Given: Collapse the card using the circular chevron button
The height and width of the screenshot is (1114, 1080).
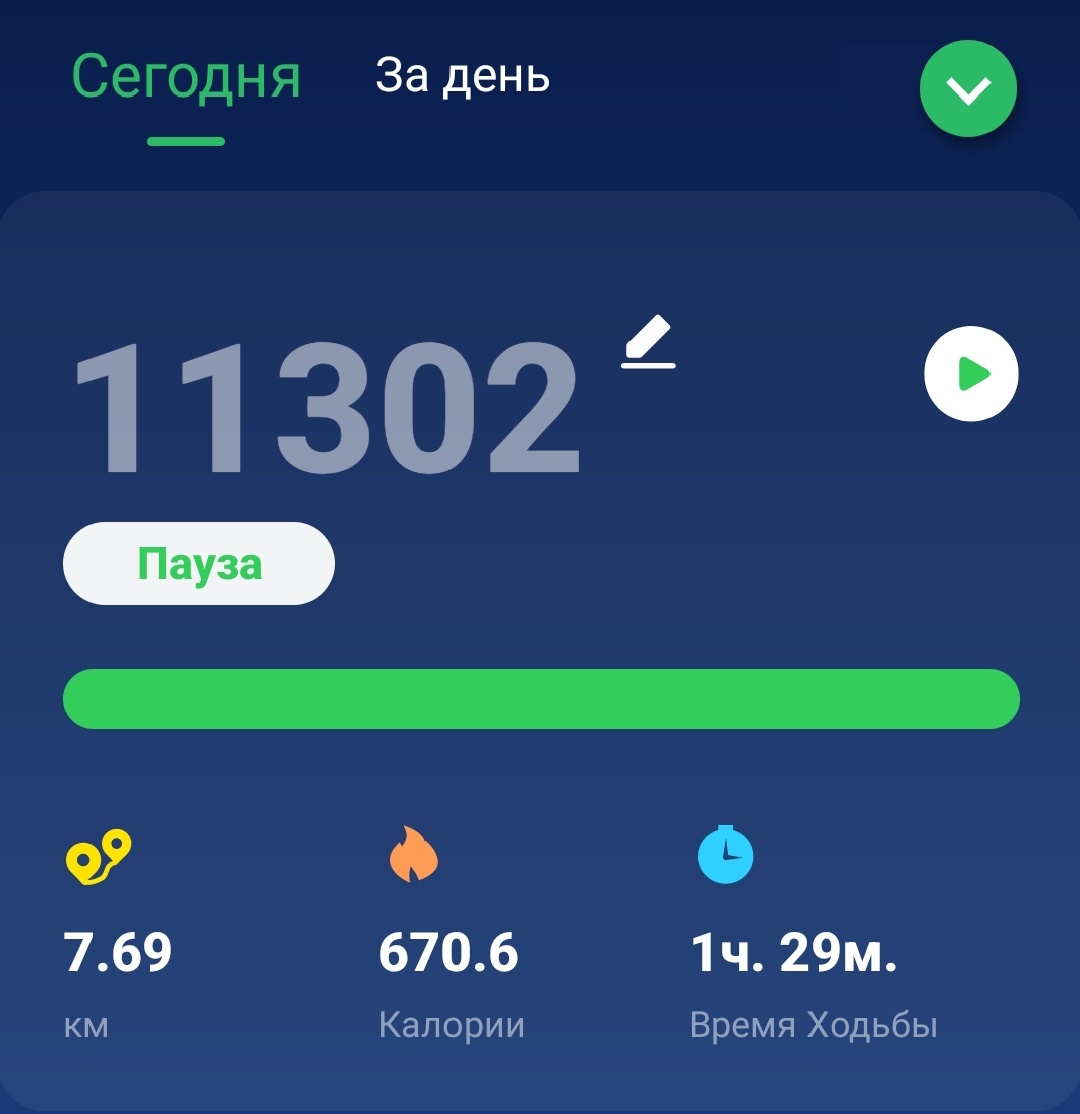Looking at the screenshot, I should [967, 88].
